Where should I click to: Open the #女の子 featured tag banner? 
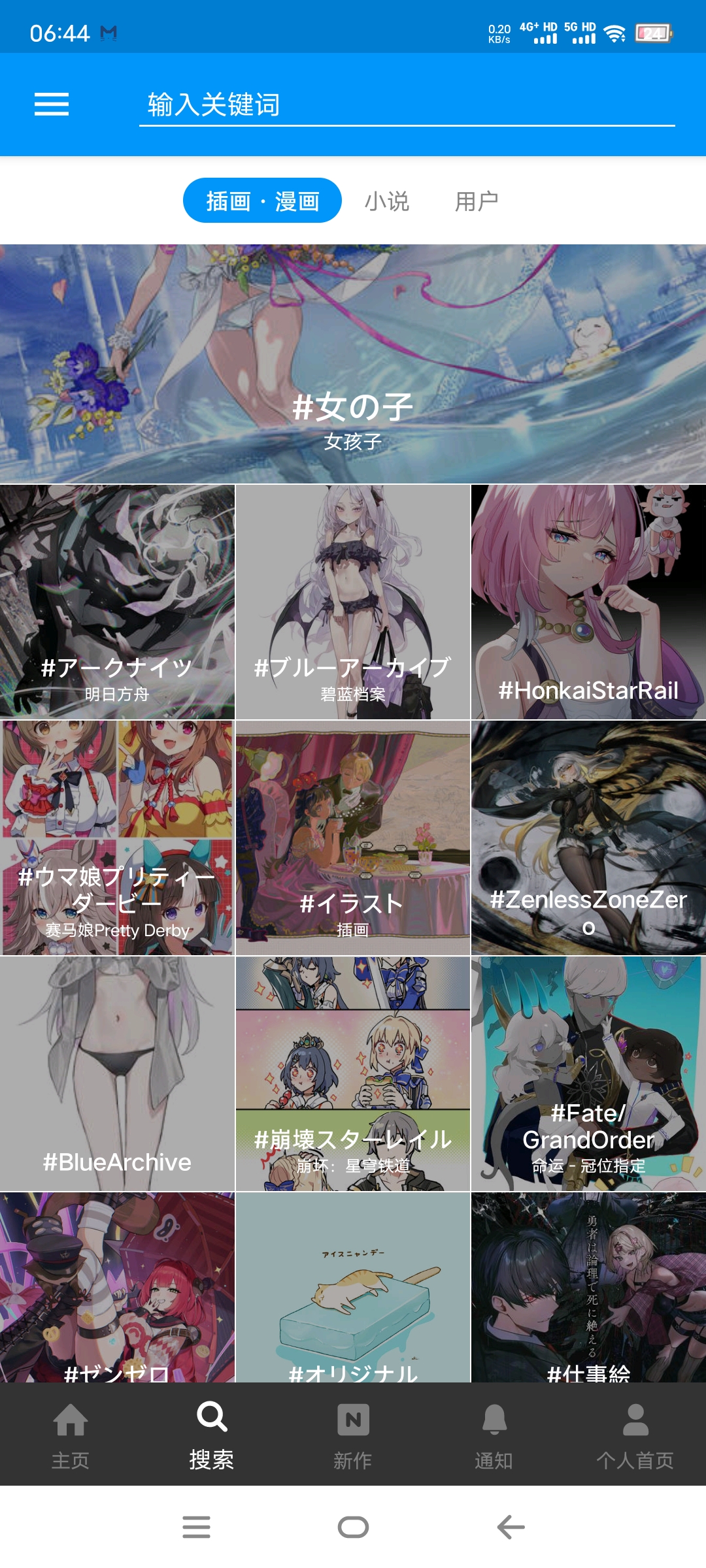click(x=353, y=365)
